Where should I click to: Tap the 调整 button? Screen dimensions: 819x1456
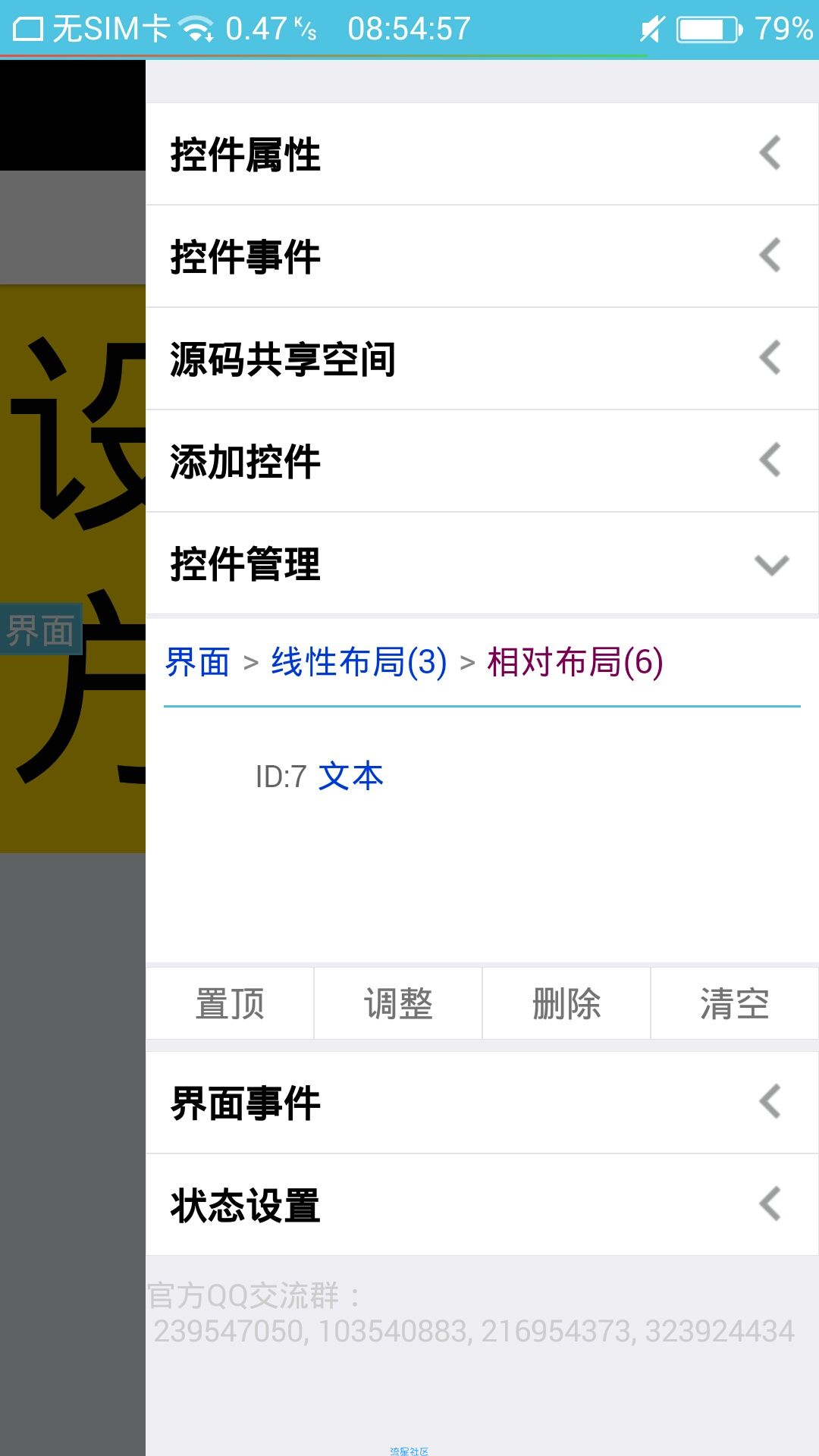tap(398, 1004)
